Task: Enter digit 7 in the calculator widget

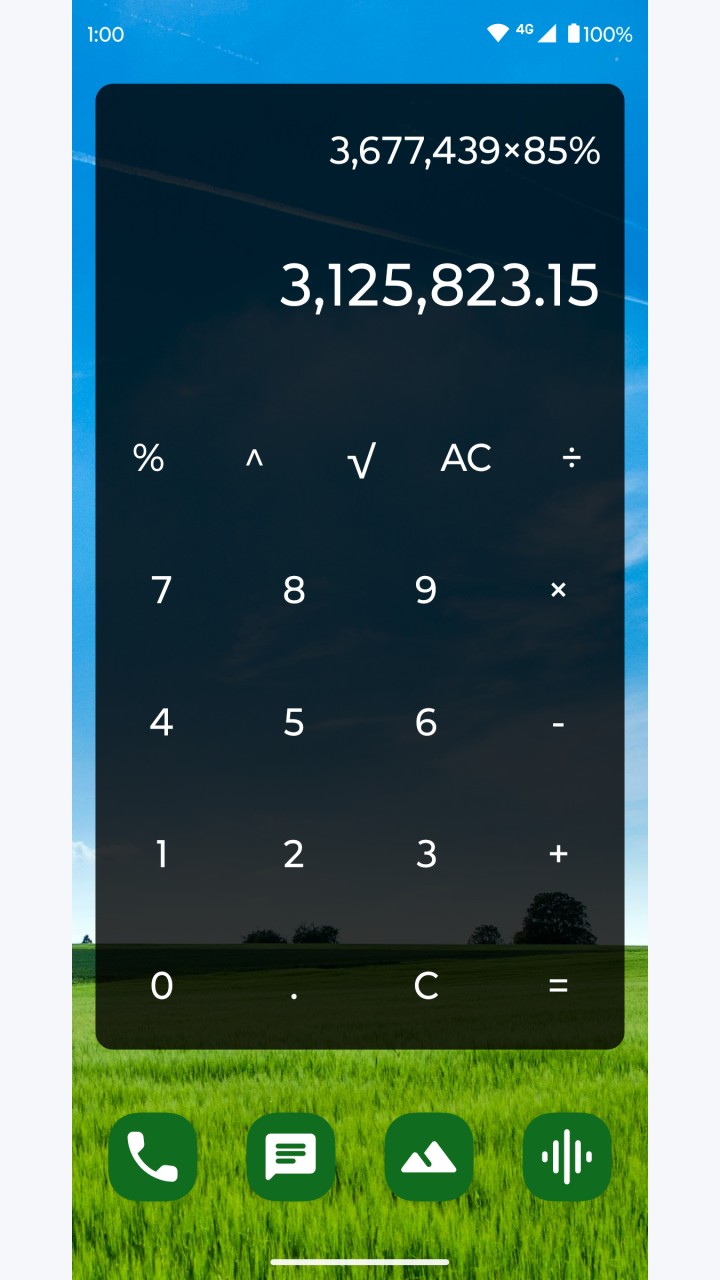Action: click(161, 590)
